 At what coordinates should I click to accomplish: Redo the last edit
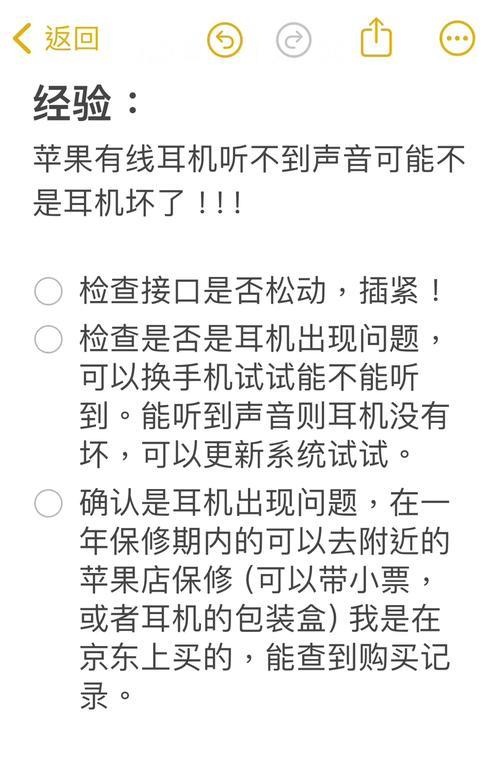294,39
